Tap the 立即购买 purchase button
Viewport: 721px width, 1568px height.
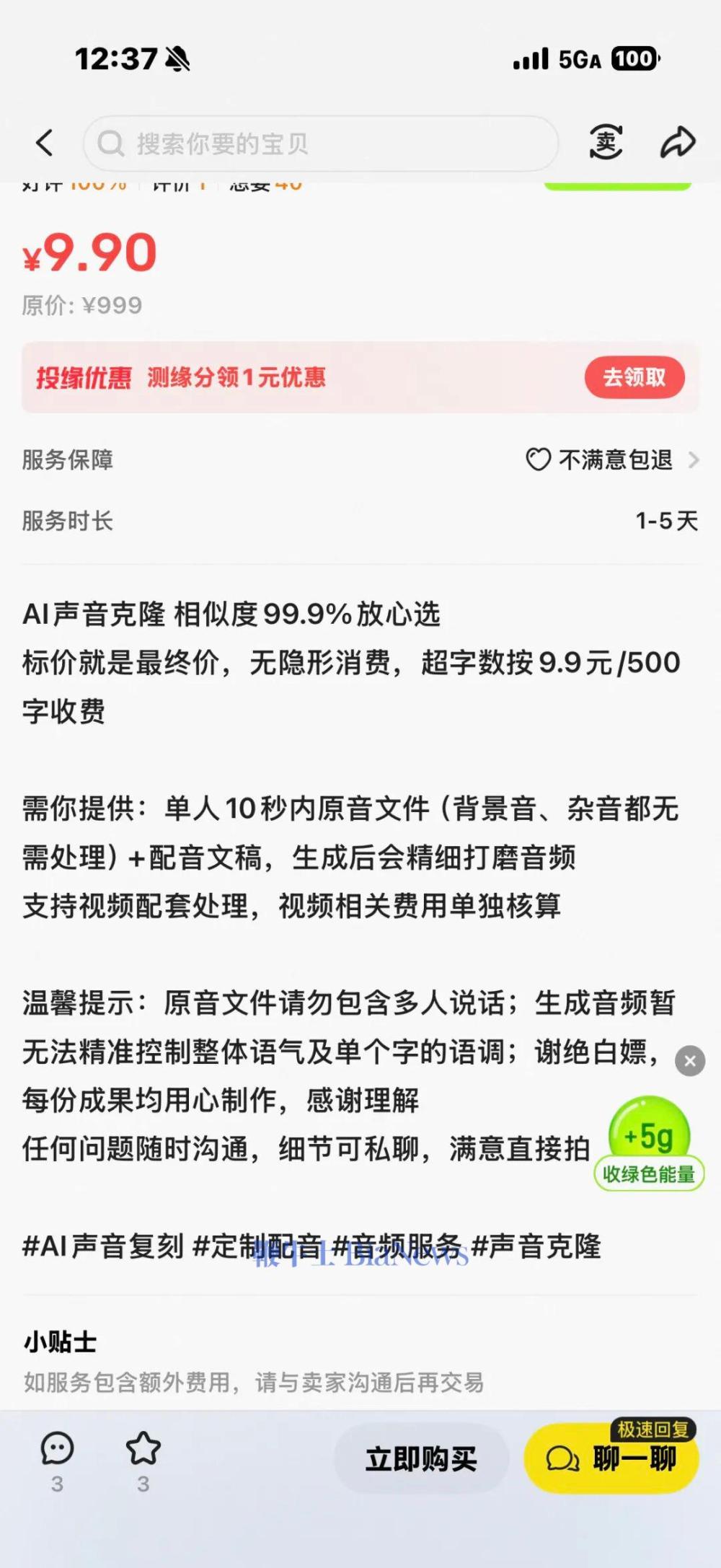point(423,1458)
